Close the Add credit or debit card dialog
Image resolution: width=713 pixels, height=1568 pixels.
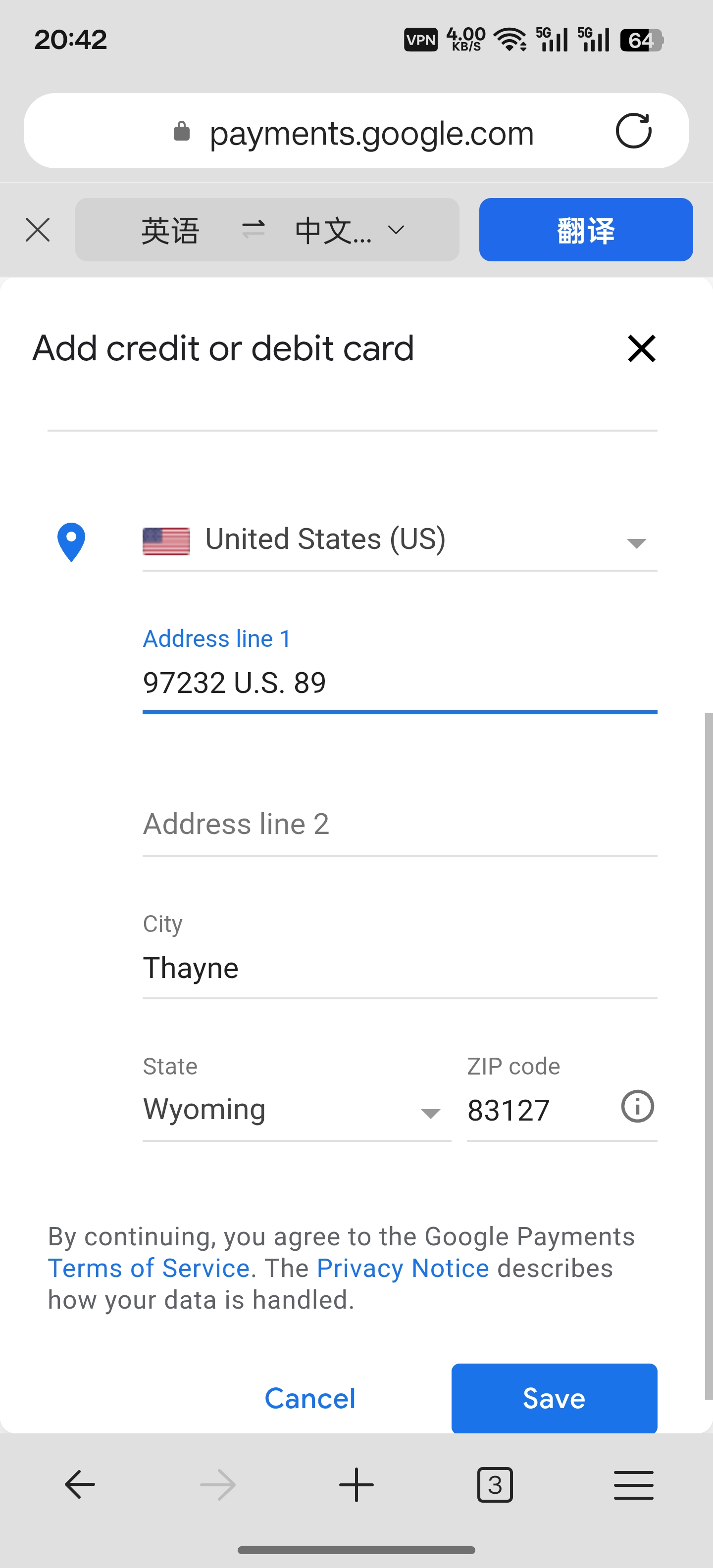tap(641, 349)
